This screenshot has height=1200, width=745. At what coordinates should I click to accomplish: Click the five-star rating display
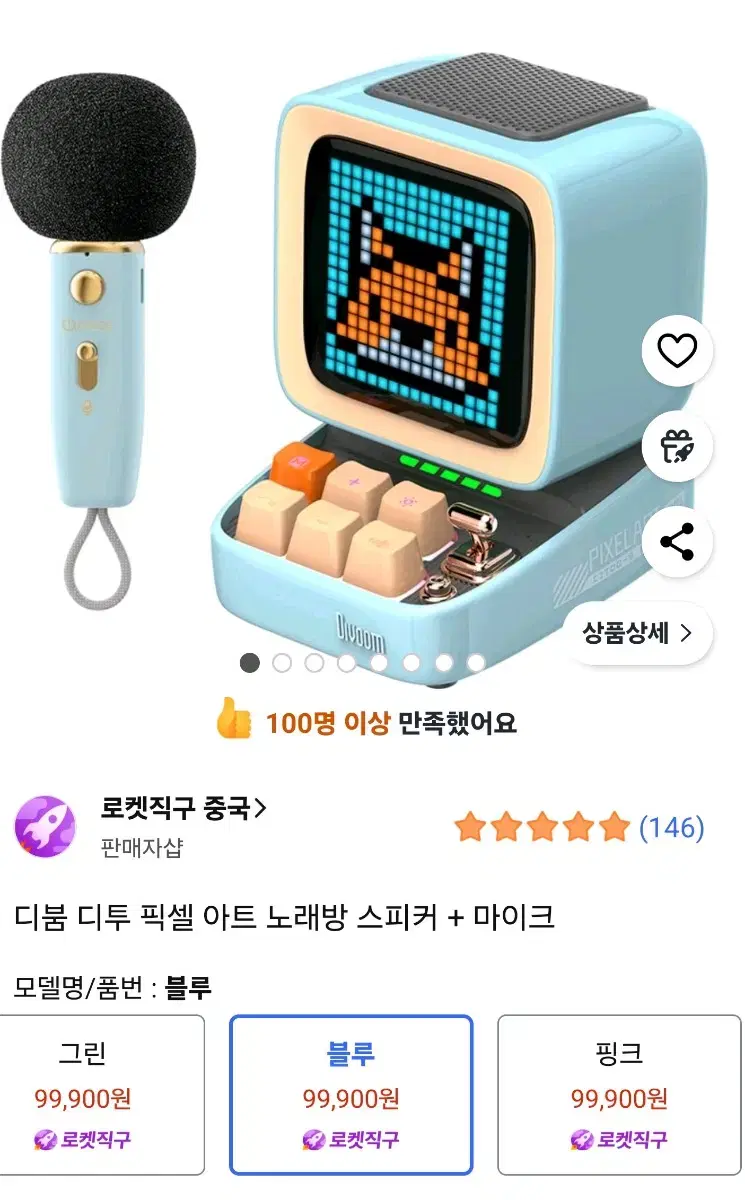pos(540,828)
